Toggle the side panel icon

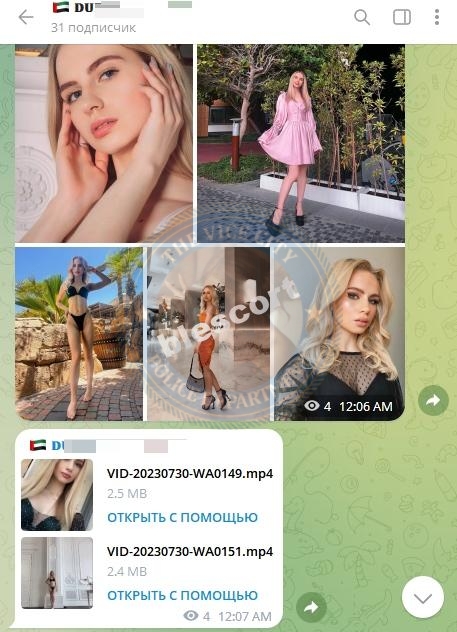(402, 17)
